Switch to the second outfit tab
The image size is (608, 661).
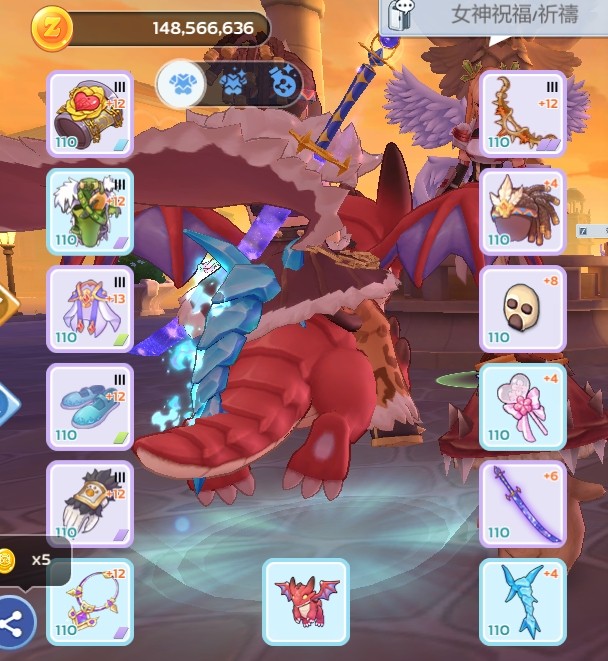click(x=232, y=84)
